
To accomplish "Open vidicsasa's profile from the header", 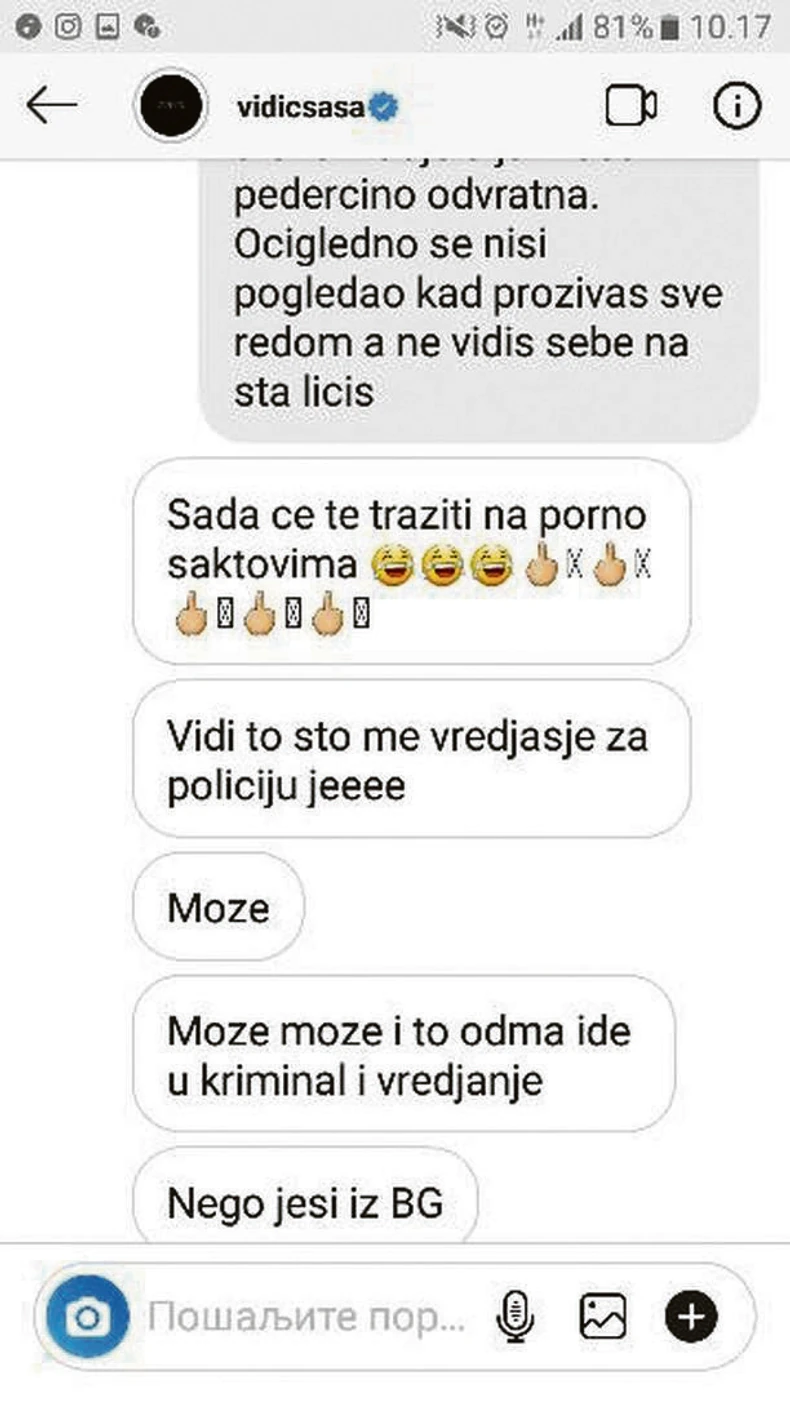I will (x=302, y=106).
